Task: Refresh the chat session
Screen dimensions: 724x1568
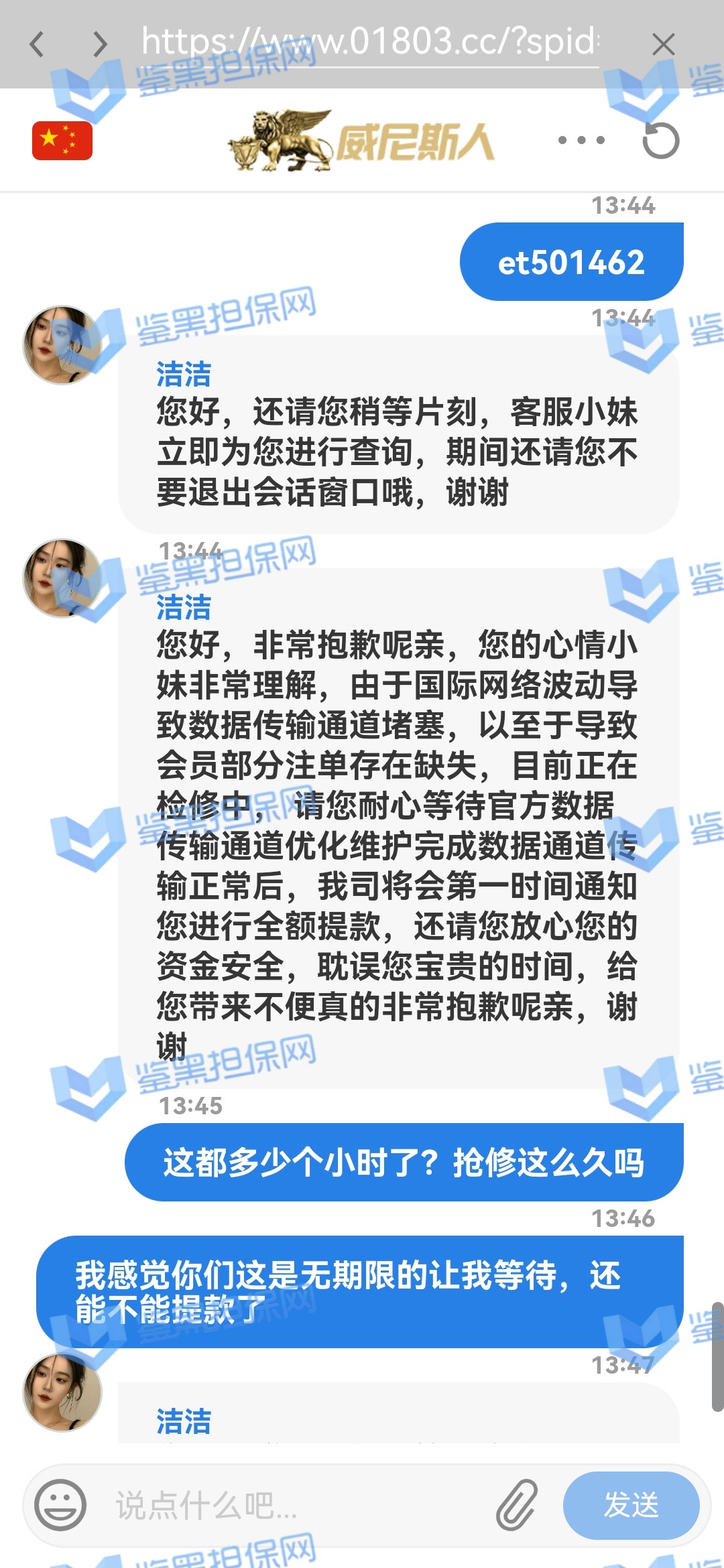Action: pyautogui.click(x=660, y=141)
